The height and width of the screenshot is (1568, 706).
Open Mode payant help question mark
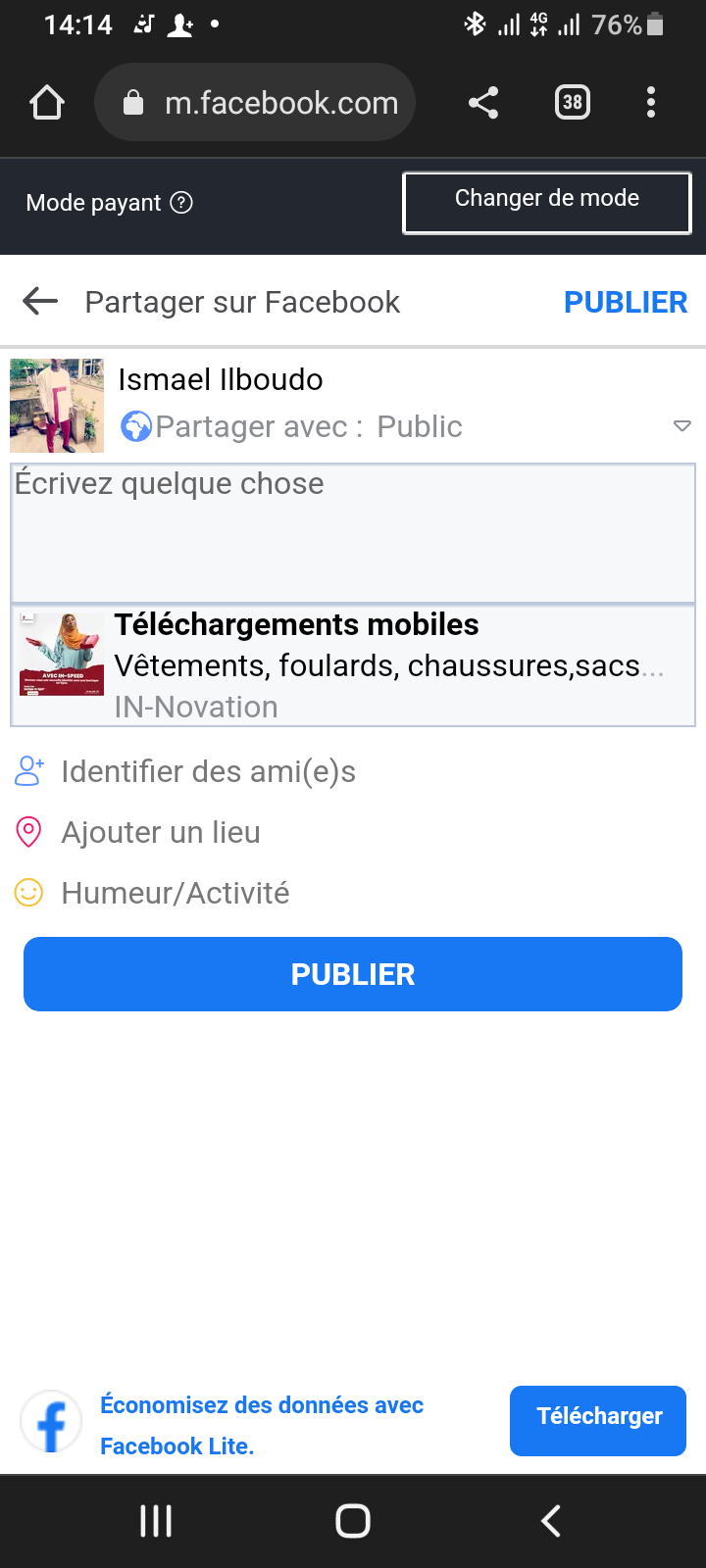coord(181,203)
